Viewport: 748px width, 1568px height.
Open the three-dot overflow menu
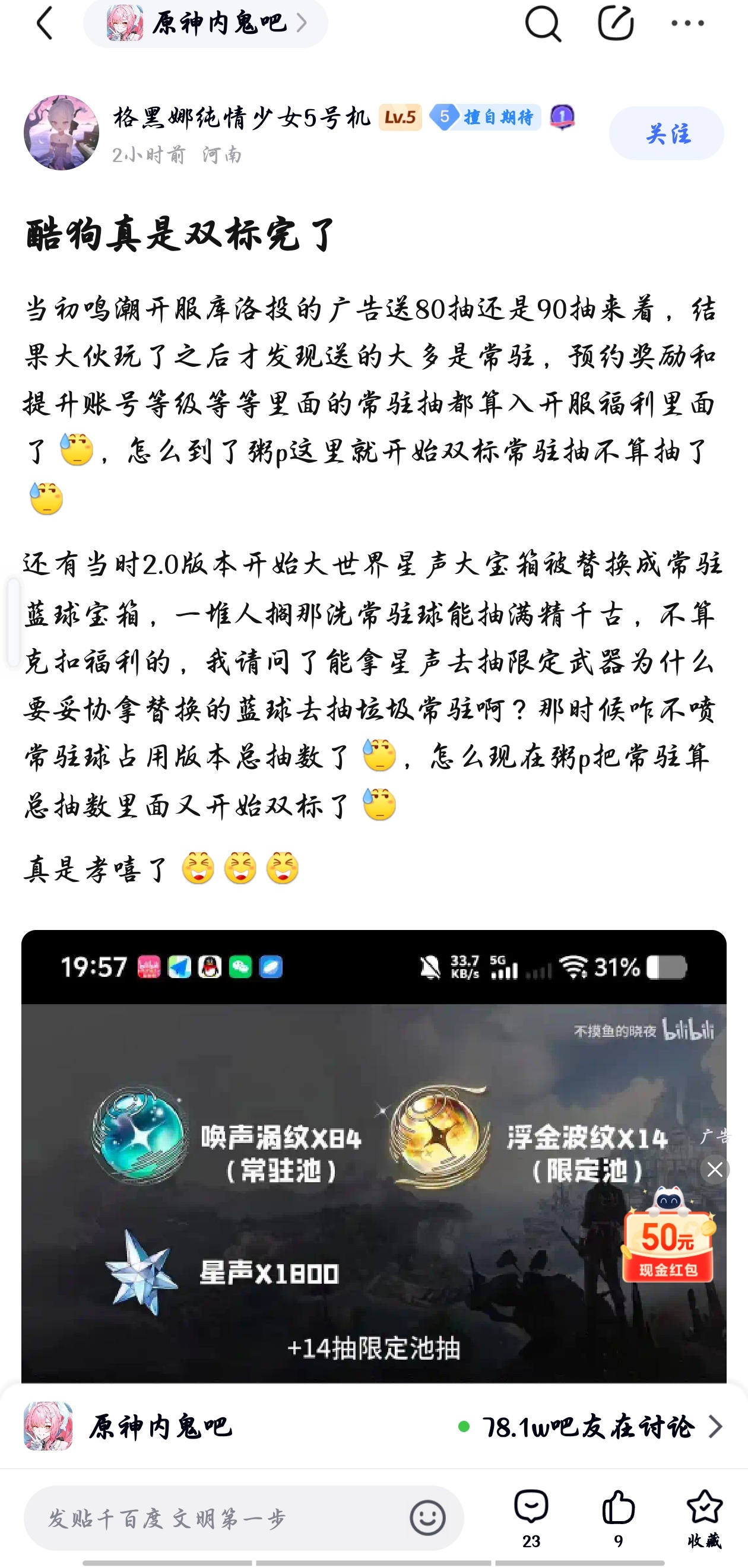click(687, 24)
